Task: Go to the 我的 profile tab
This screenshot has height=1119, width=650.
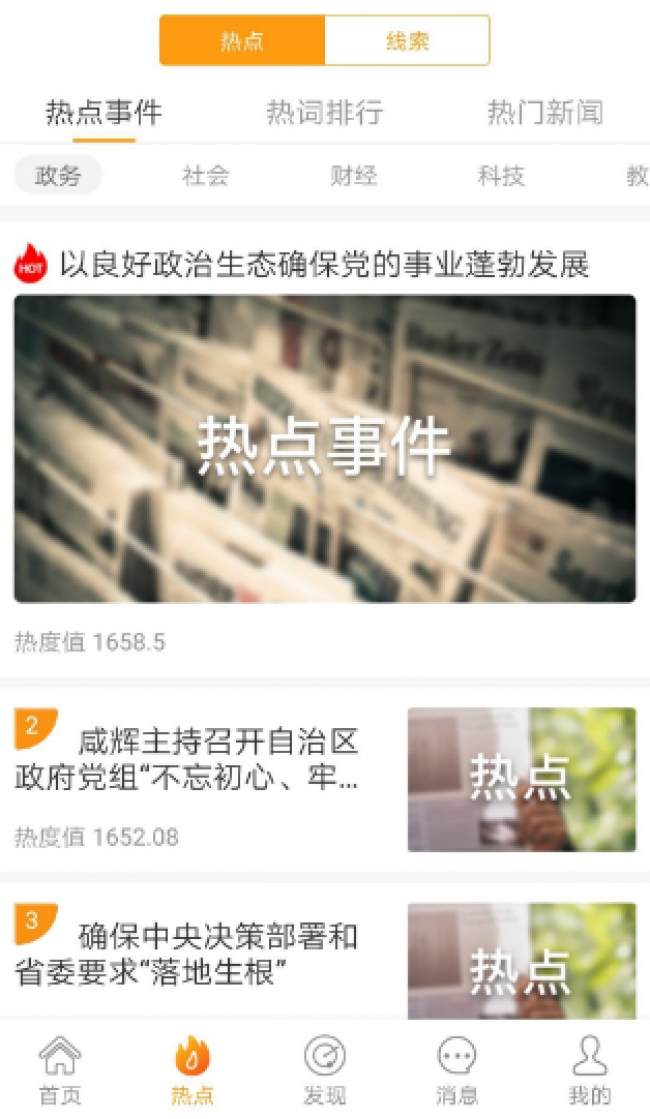Action: coord(589,1070)
